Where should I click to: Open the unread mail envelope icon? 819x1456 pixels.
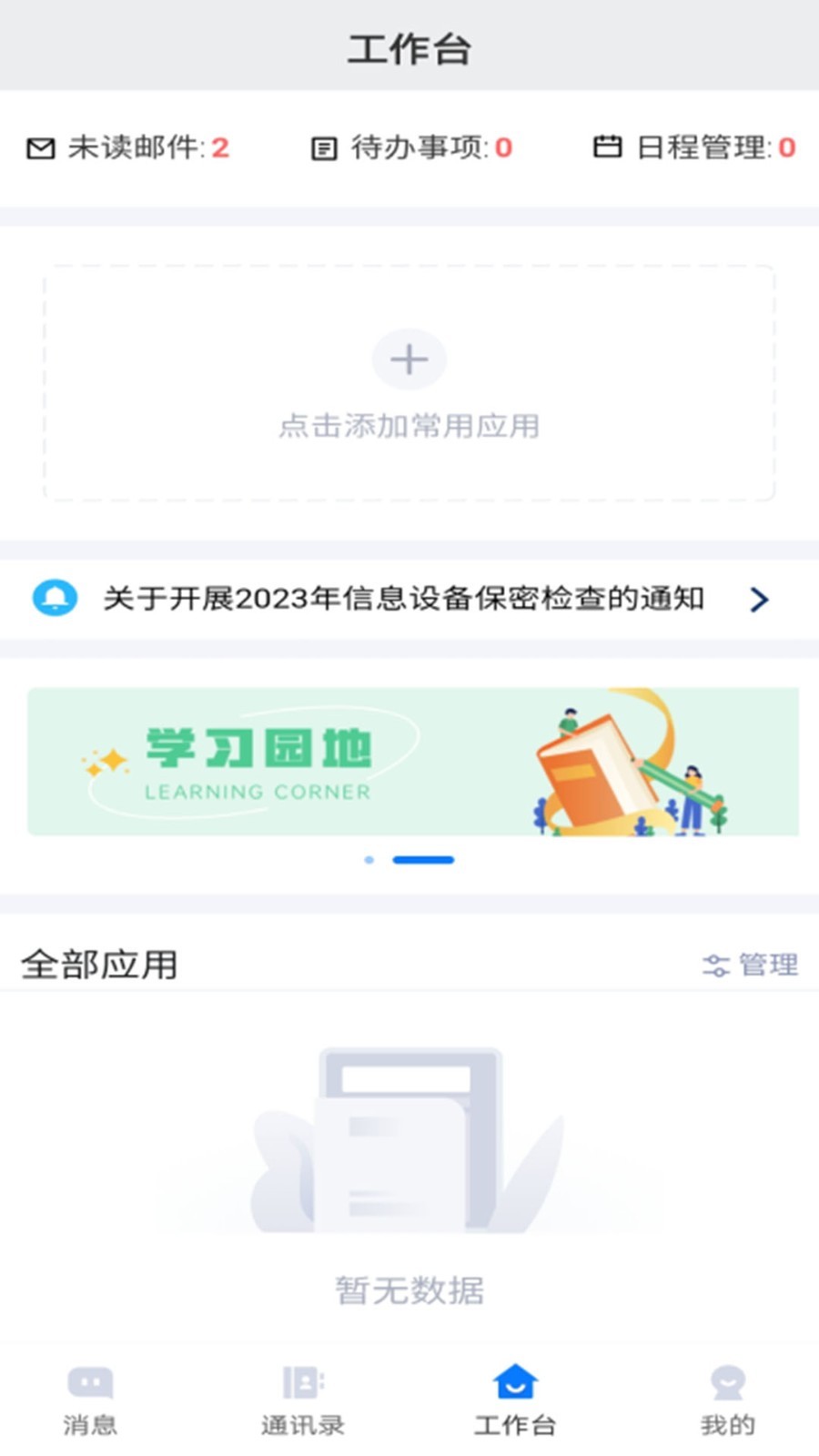click(40, 147)
